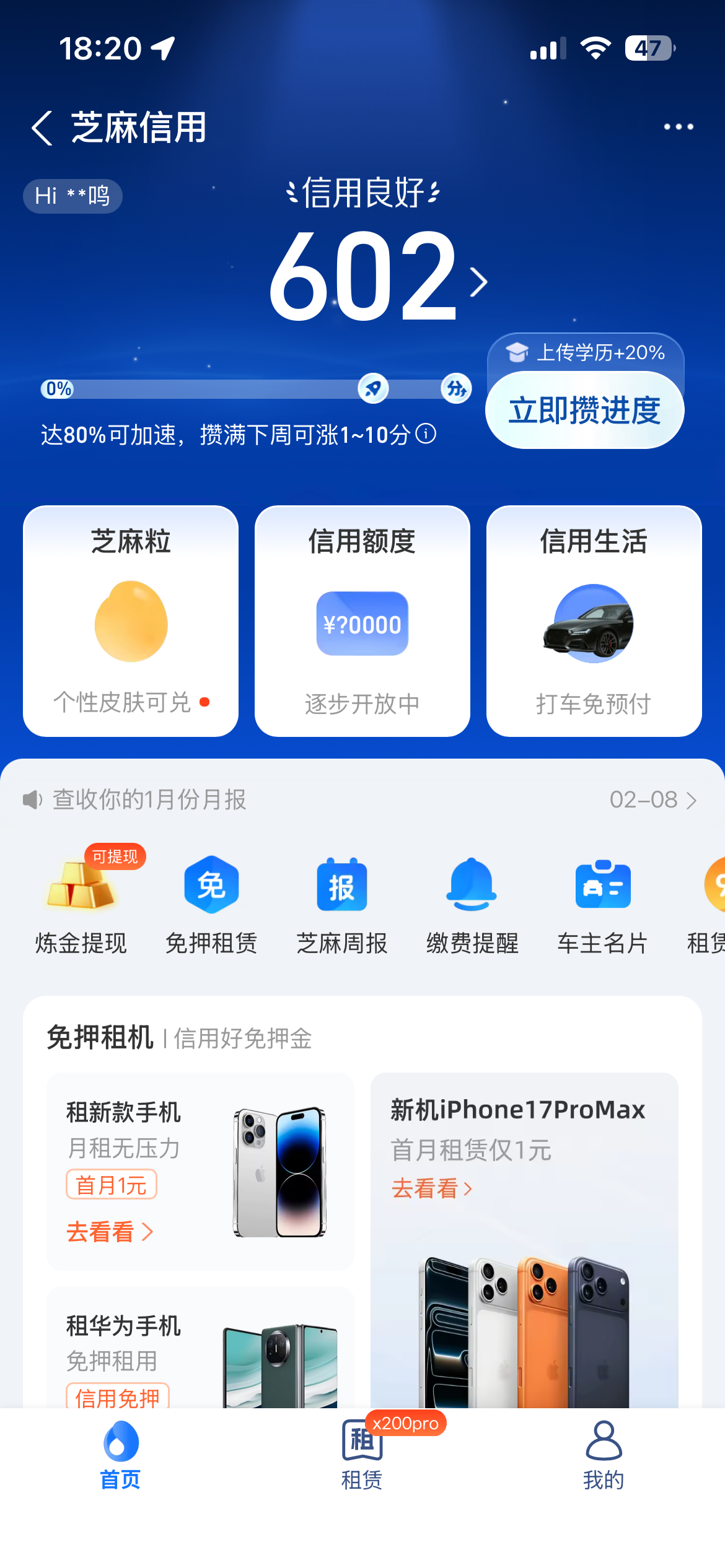The width and height of the screenshot is (725, 1568).
Task: Open the 芝麻粒 card
Action: 131,621
